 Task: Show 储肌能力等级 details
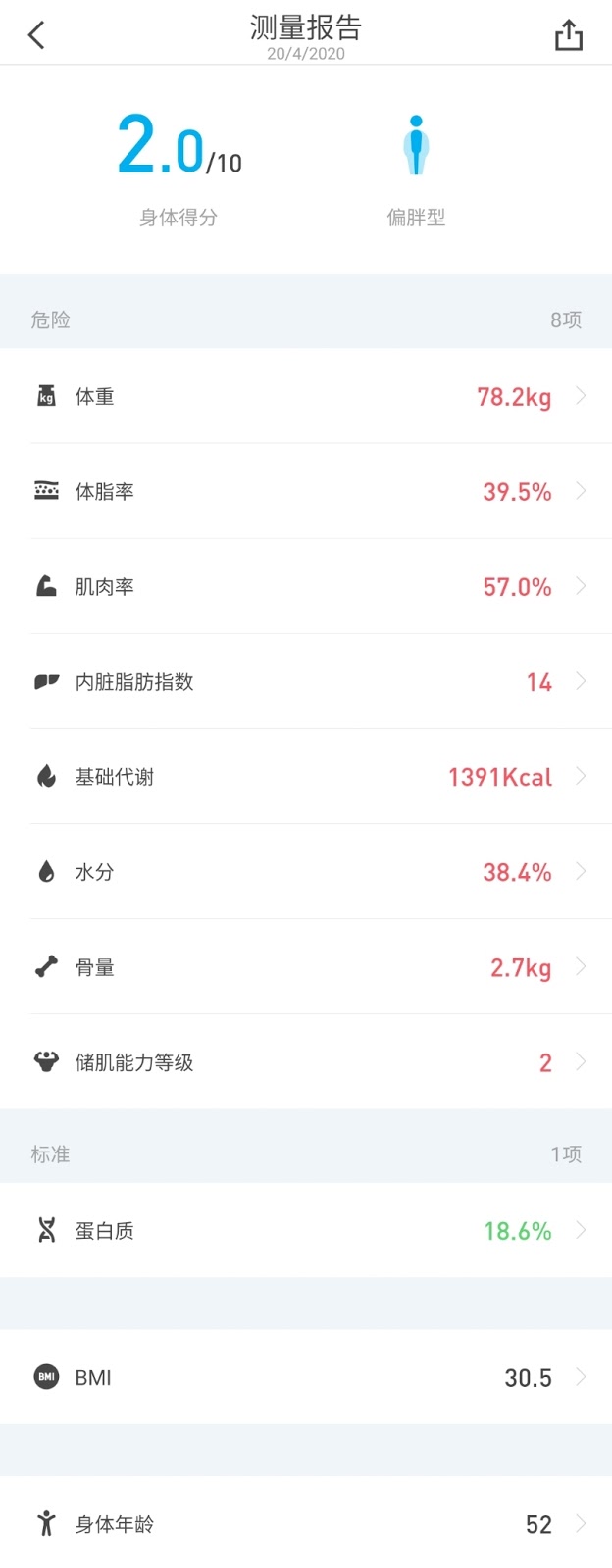click(x=306, y=1062)
